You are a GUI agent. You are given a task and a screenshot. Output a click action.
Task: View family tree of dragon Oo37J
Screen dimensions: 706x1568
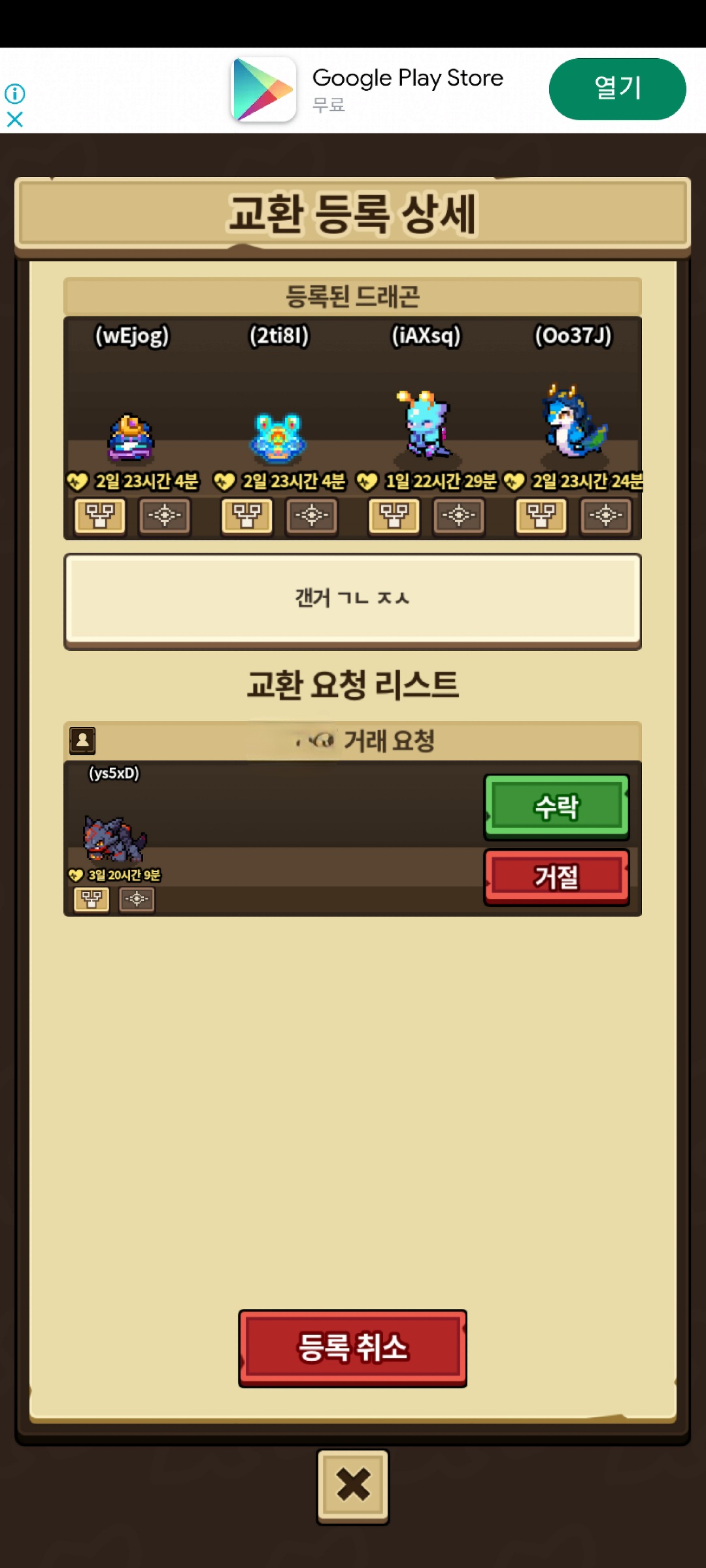coord(541,515)
